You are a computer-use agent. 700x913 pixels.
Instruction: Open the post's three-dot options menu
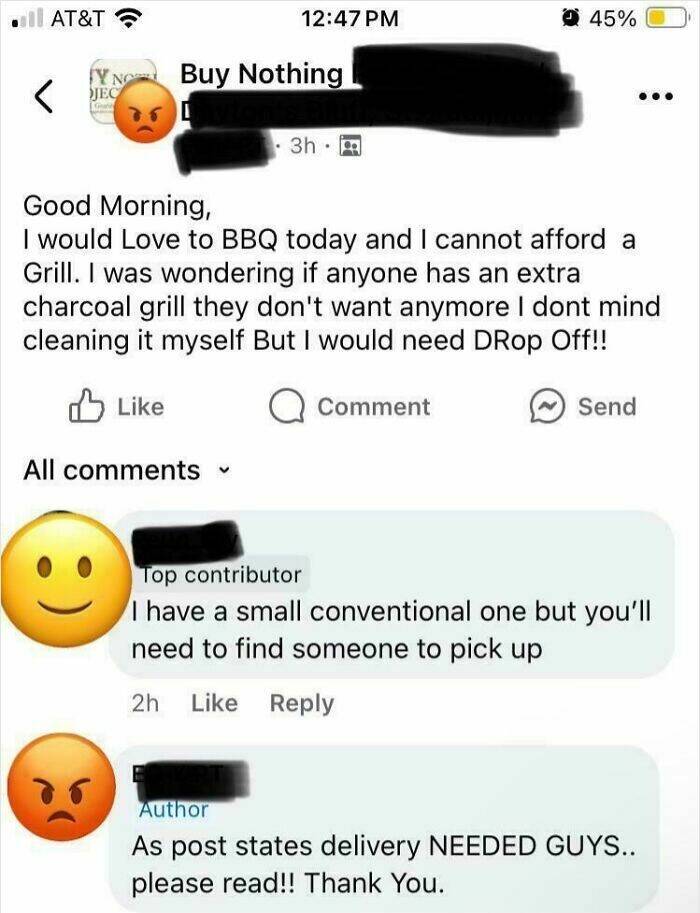pyautogui.click(x=655, y=97)
